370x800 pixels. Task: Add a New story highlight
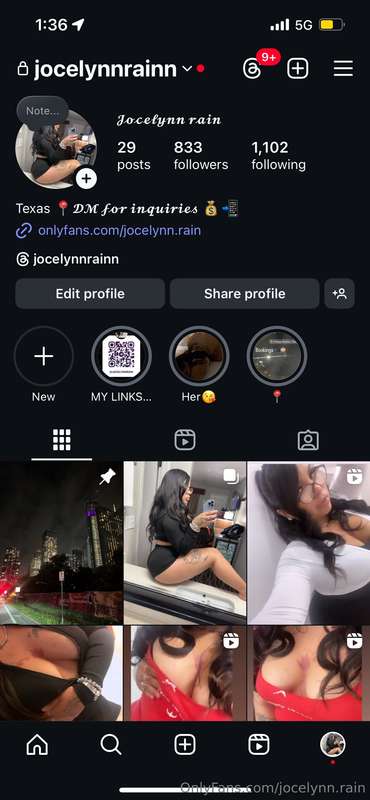(x=43, y=356)
